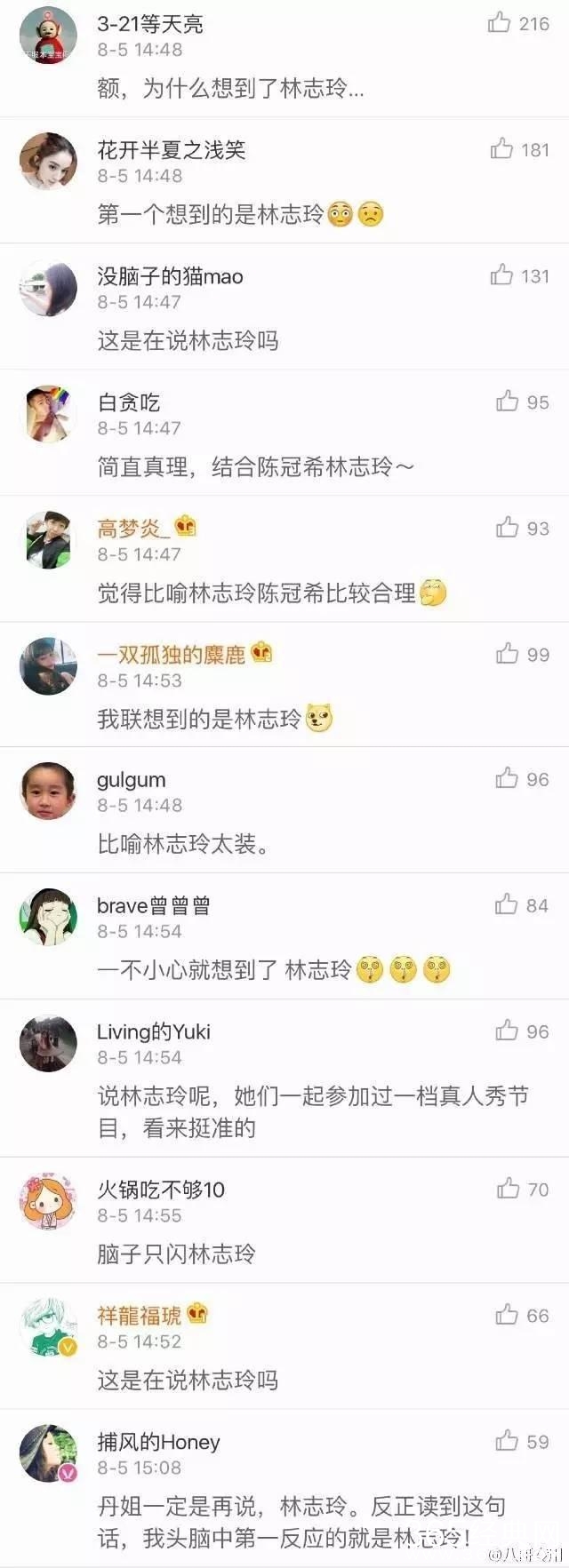Tap gulgum's avatar

[x=48, y=792]
